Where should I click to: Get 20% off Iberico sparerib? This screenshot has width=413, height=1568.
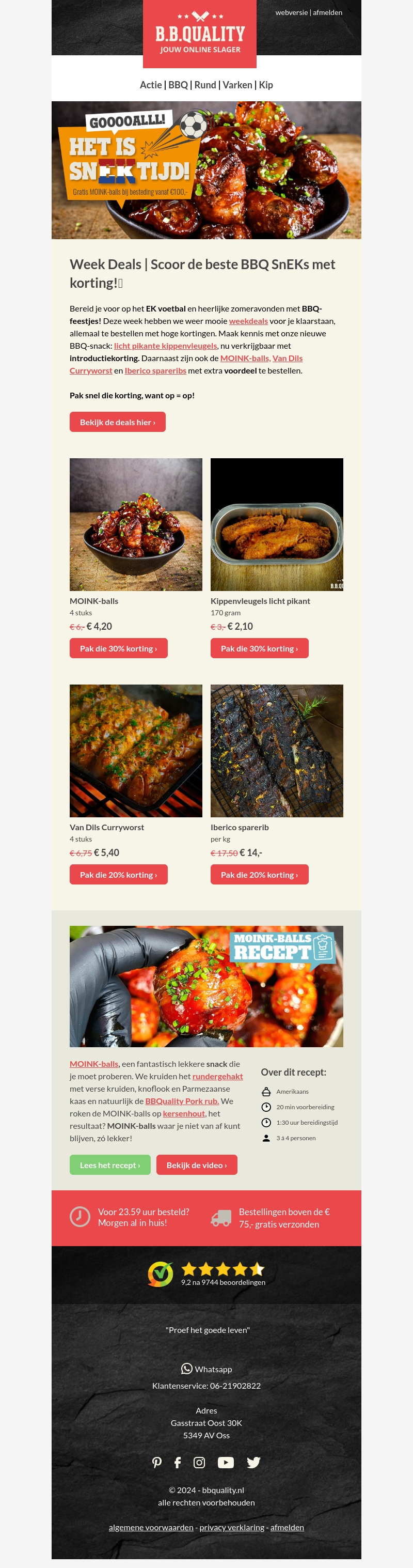259,875
